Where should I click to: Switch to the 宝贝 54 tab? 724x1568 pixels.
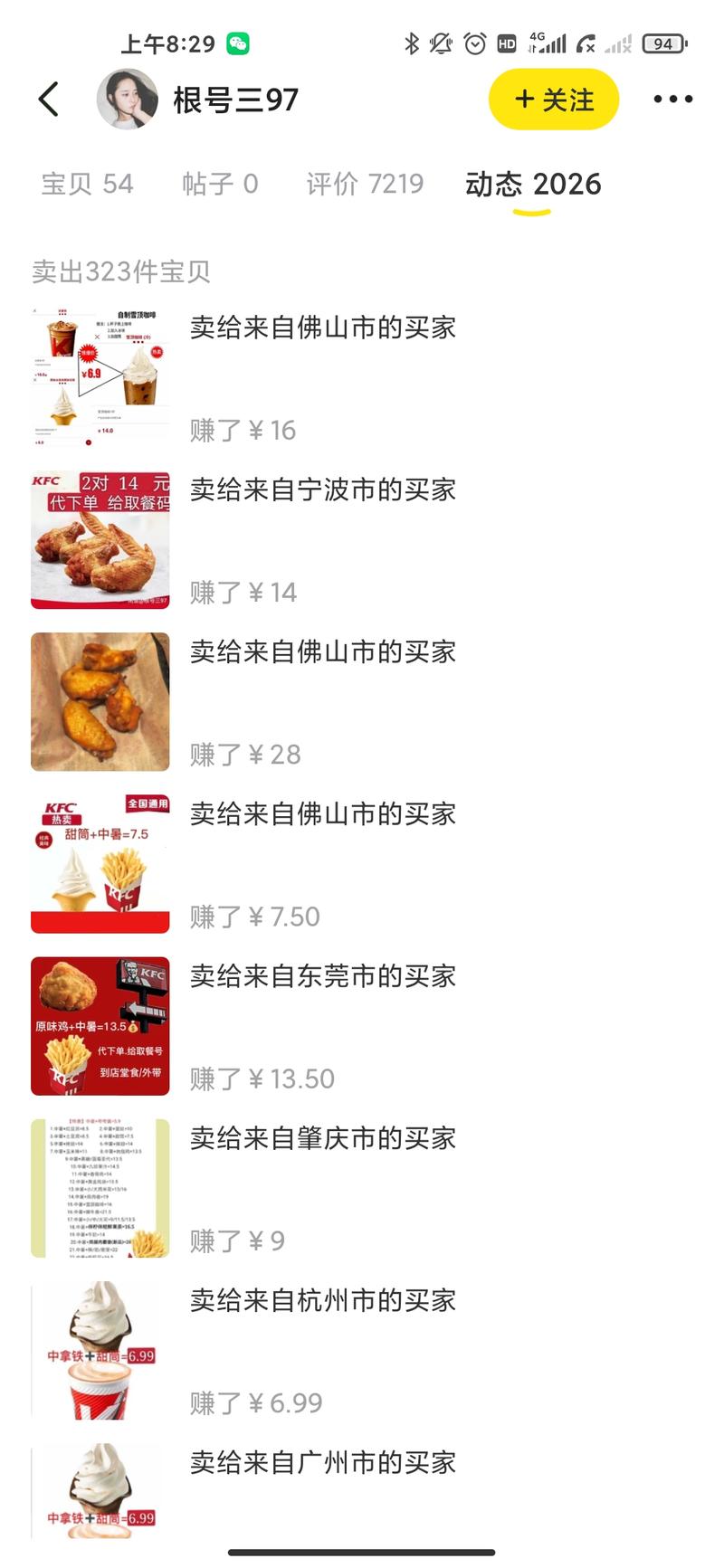86,184
